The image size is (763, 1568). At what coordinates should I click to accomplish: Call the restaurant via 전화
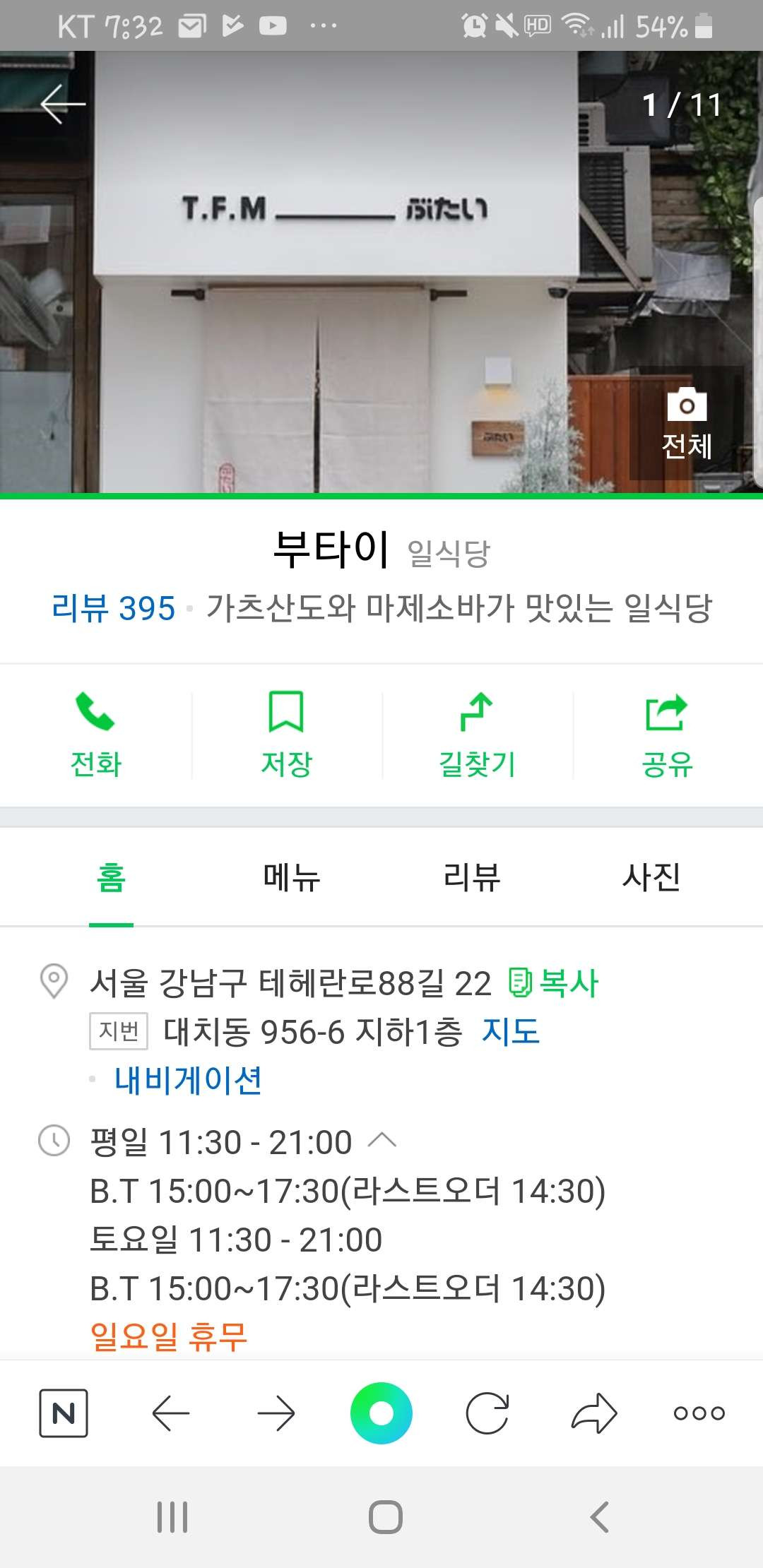coord(96,735)
